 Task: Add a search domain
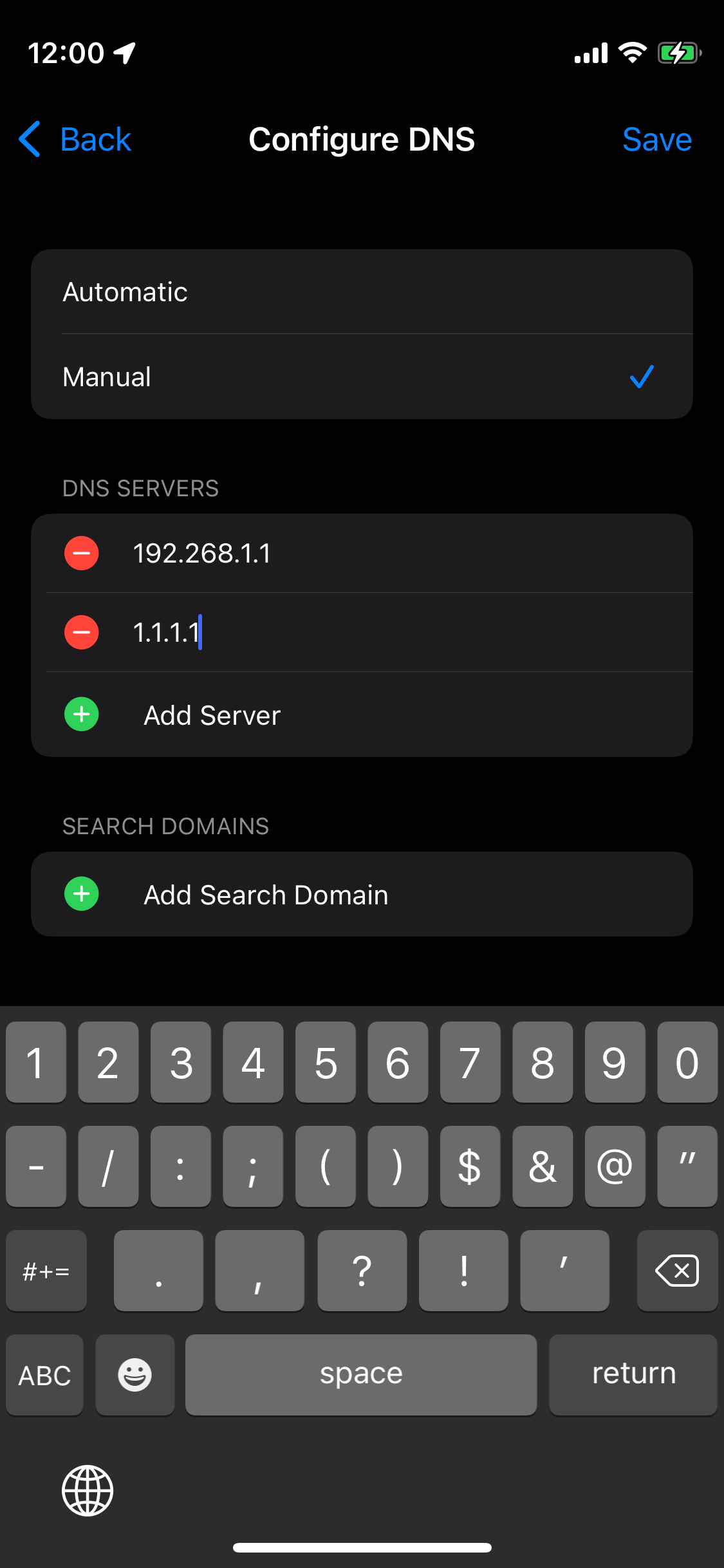[362, 894]
